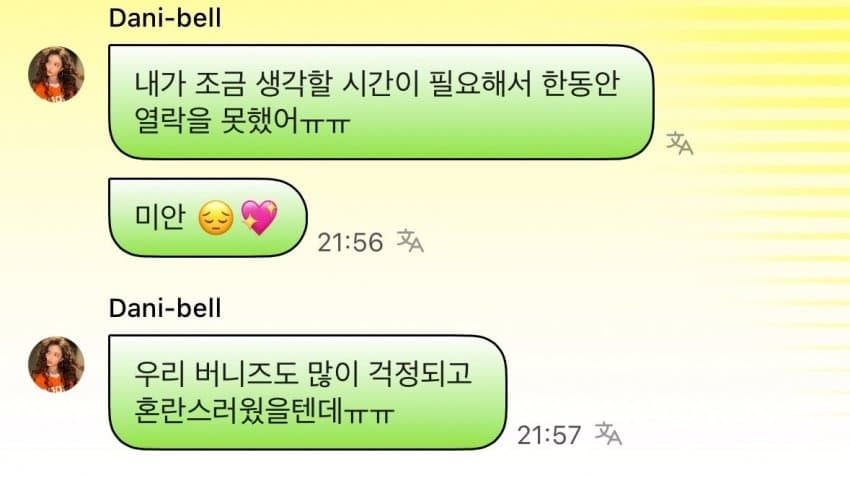The height and width of the screenshot is (477, 850).
Task: Translate the 우리 버니즈도 message at 21:57
Action: (608, 434)
